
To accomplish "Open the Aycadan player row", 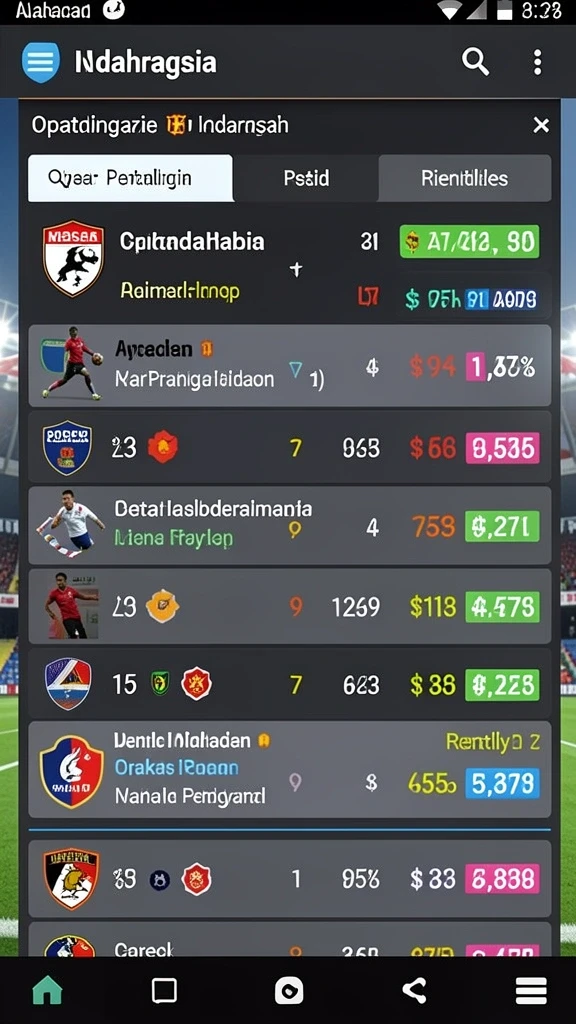I will 289,366.
